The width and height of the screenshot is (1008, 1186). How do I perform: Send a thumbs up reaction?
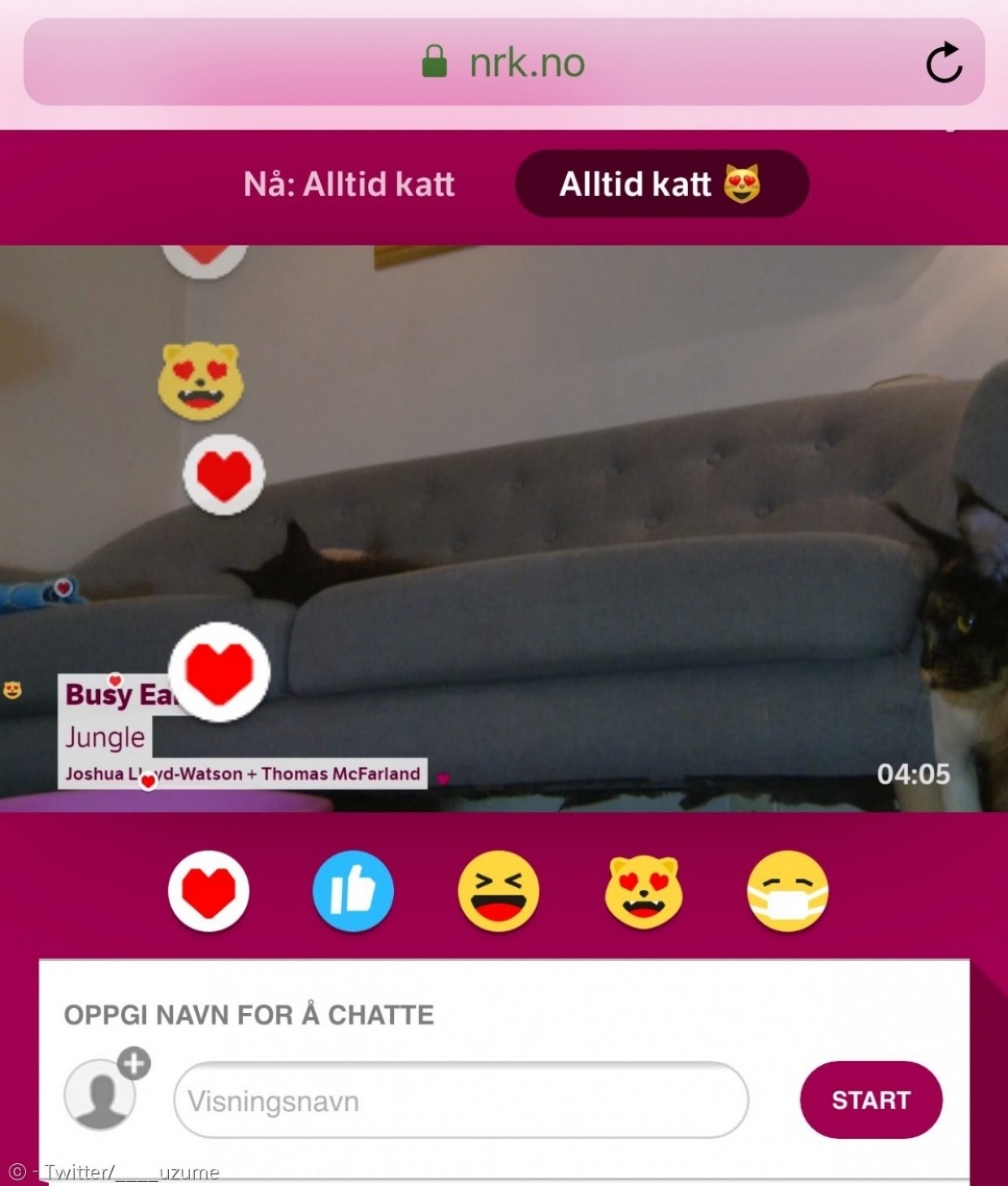[353, 891]
